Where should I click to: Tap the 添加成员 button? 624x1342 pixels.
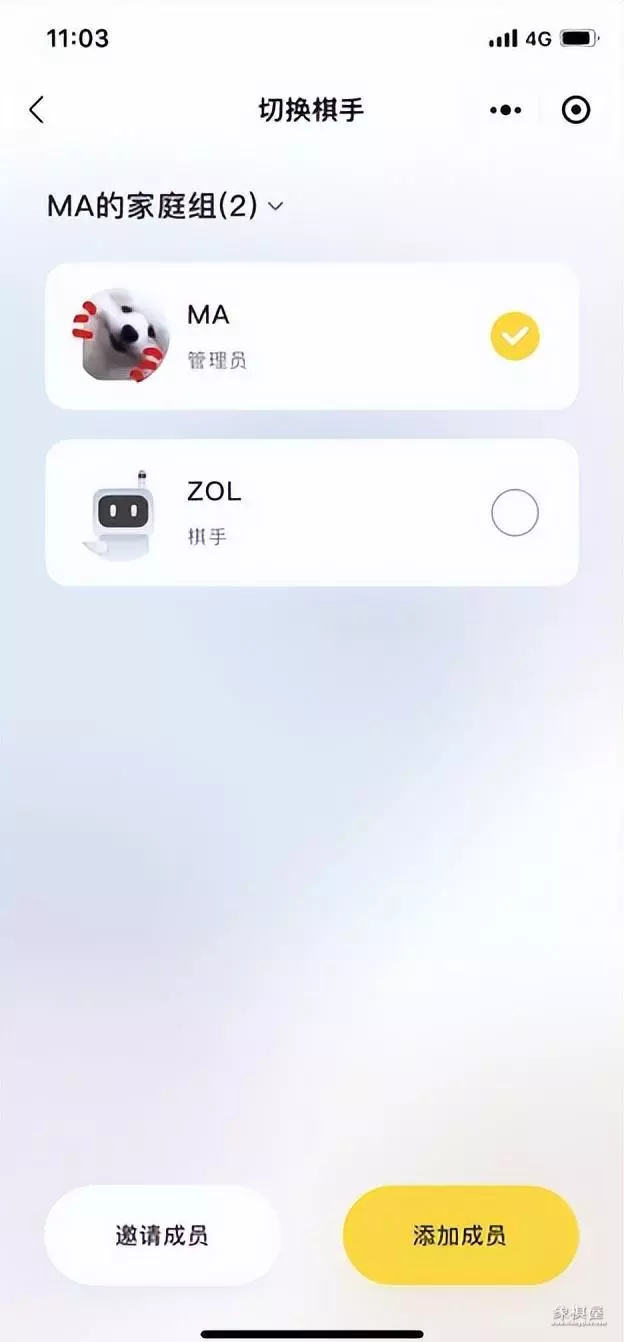pyautogui.click(x=460, y=1235)
